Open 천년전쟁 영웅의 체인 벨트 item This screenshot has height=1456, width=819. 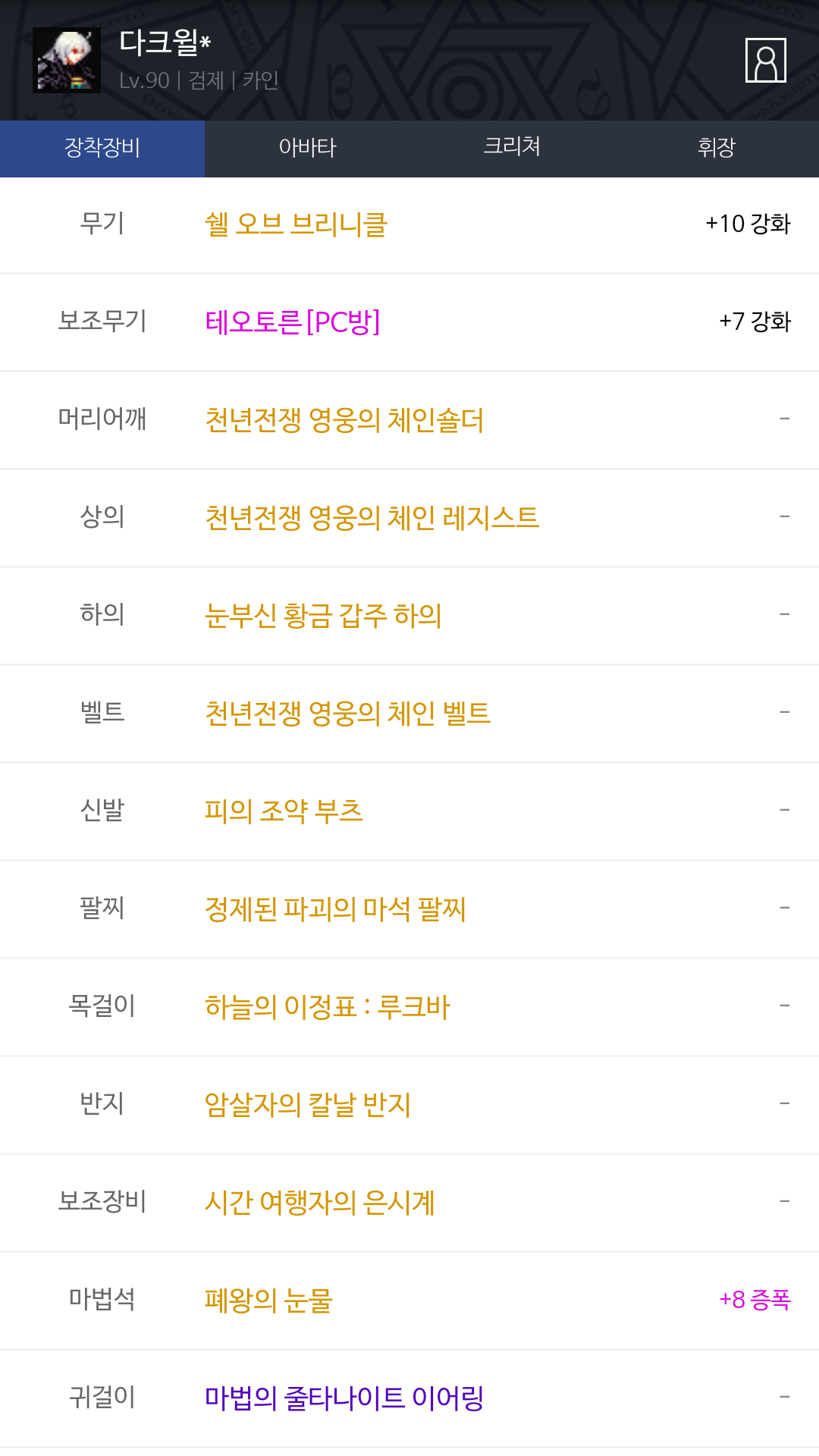[347, 713]
